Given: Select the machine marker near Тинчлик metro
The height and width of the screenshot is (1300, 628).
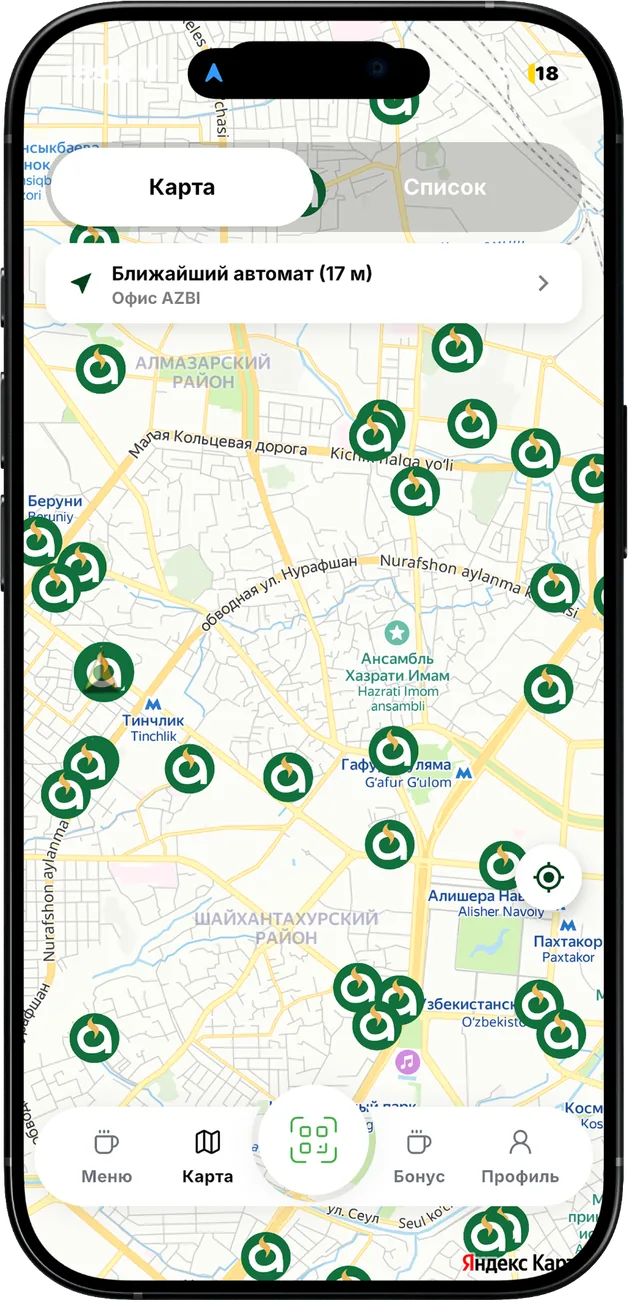Looking at the screenshot, I should point(104,672).
